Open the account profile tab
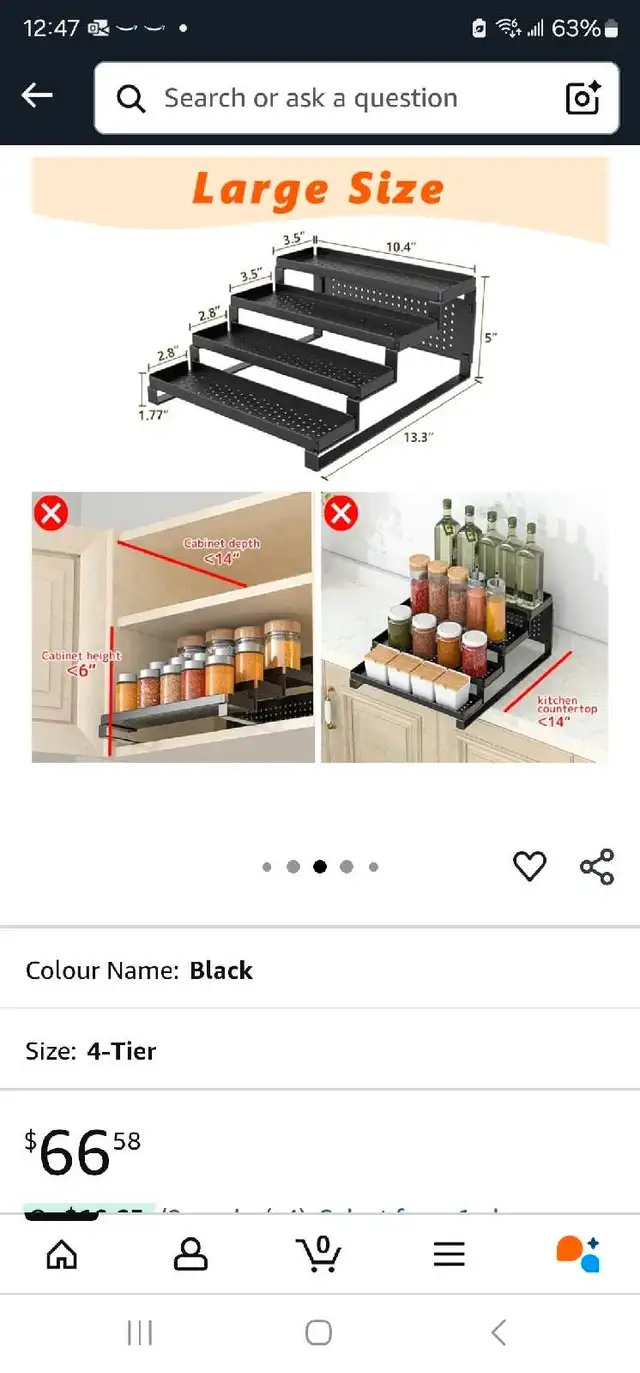This screenshot has height=1373, width=640. pyautogui.click(x=191, y=1253)
